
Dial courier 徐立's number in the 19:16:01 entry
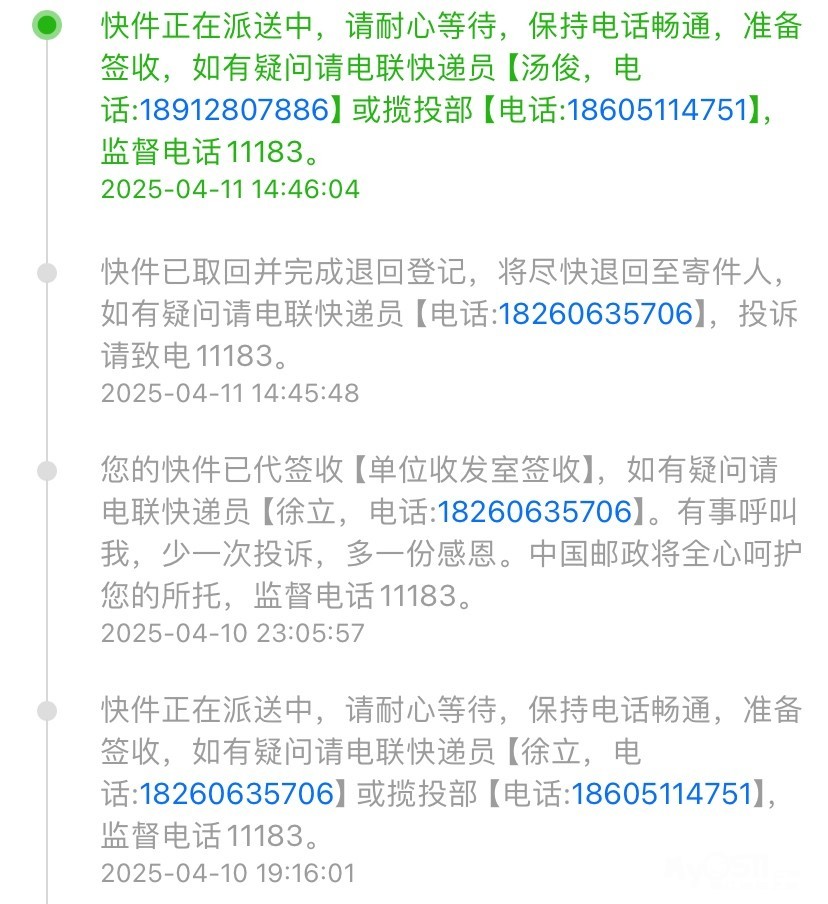point(237,793)
